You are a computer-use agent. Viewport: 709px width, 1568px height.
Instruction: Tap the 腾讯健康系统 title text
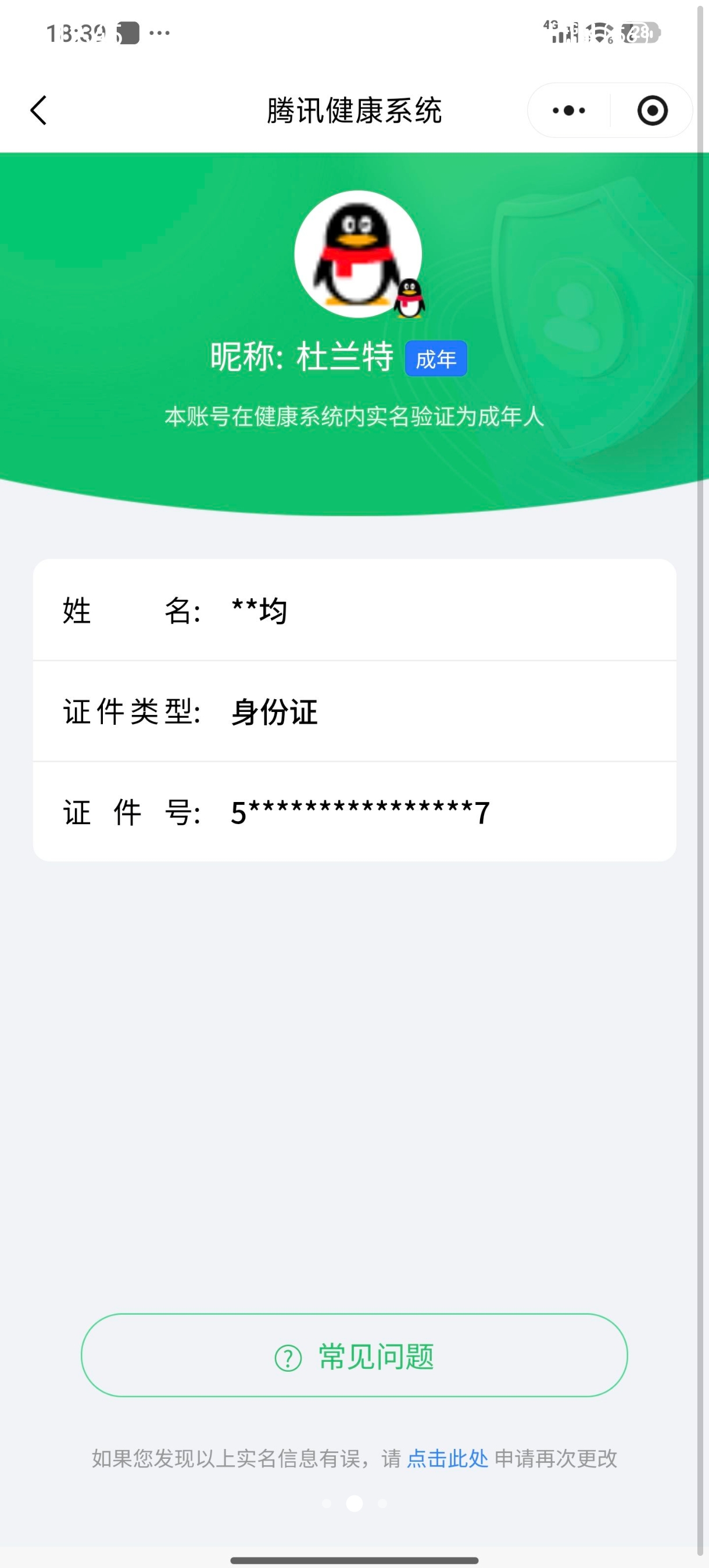click(x=354, y=110)
